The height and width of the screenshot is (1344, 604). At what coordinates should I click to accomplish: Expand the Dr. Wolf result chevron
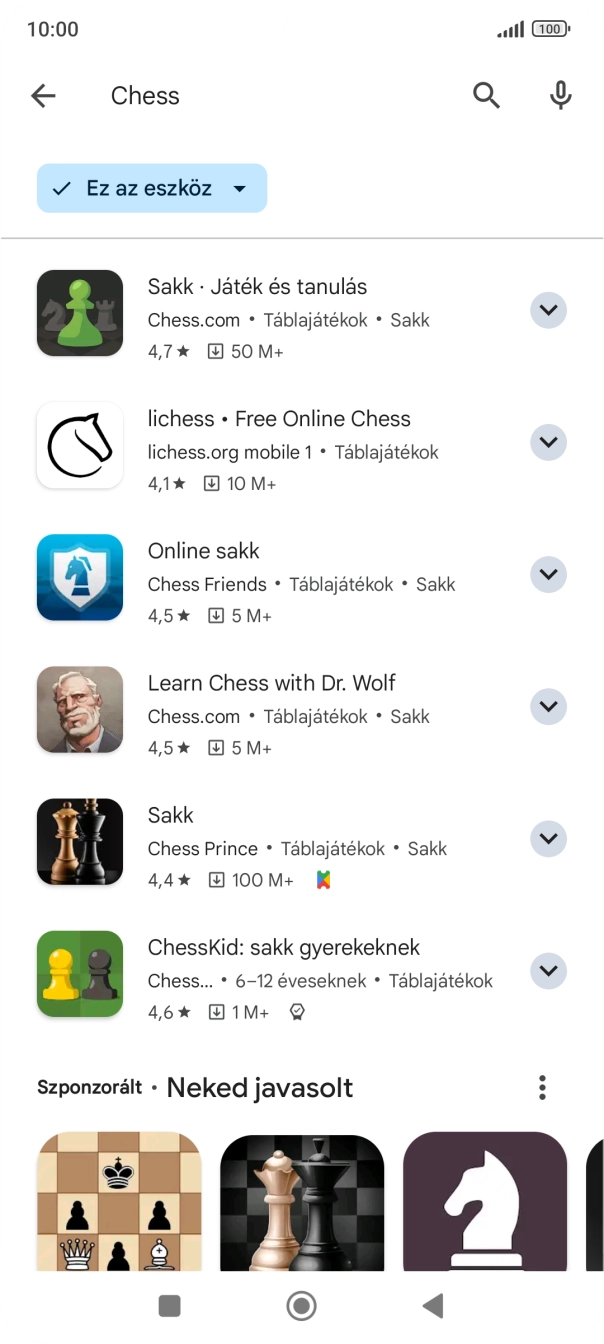pyautogui.click(x=547, y=707)
